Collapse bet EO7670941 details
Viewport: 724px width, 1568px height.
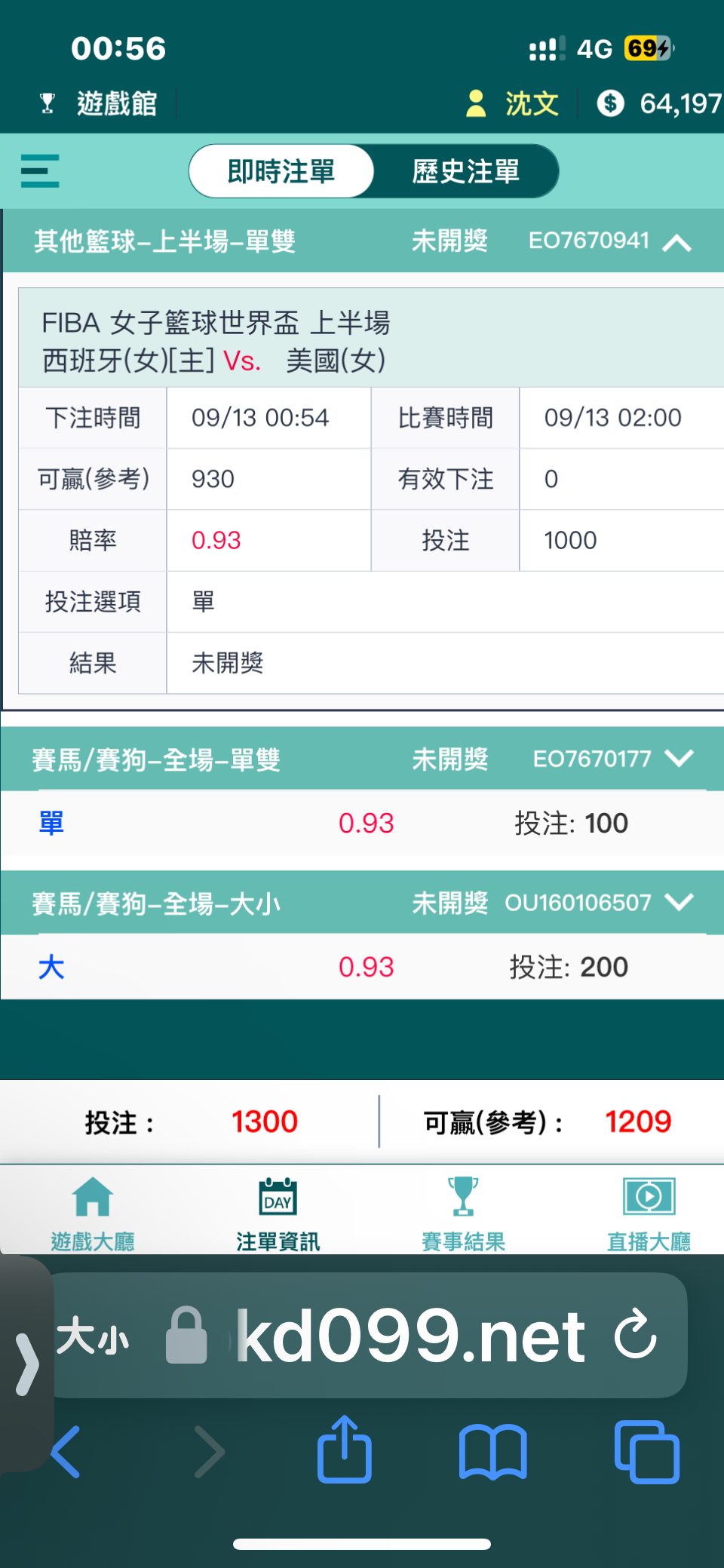[x=677, y=242]
